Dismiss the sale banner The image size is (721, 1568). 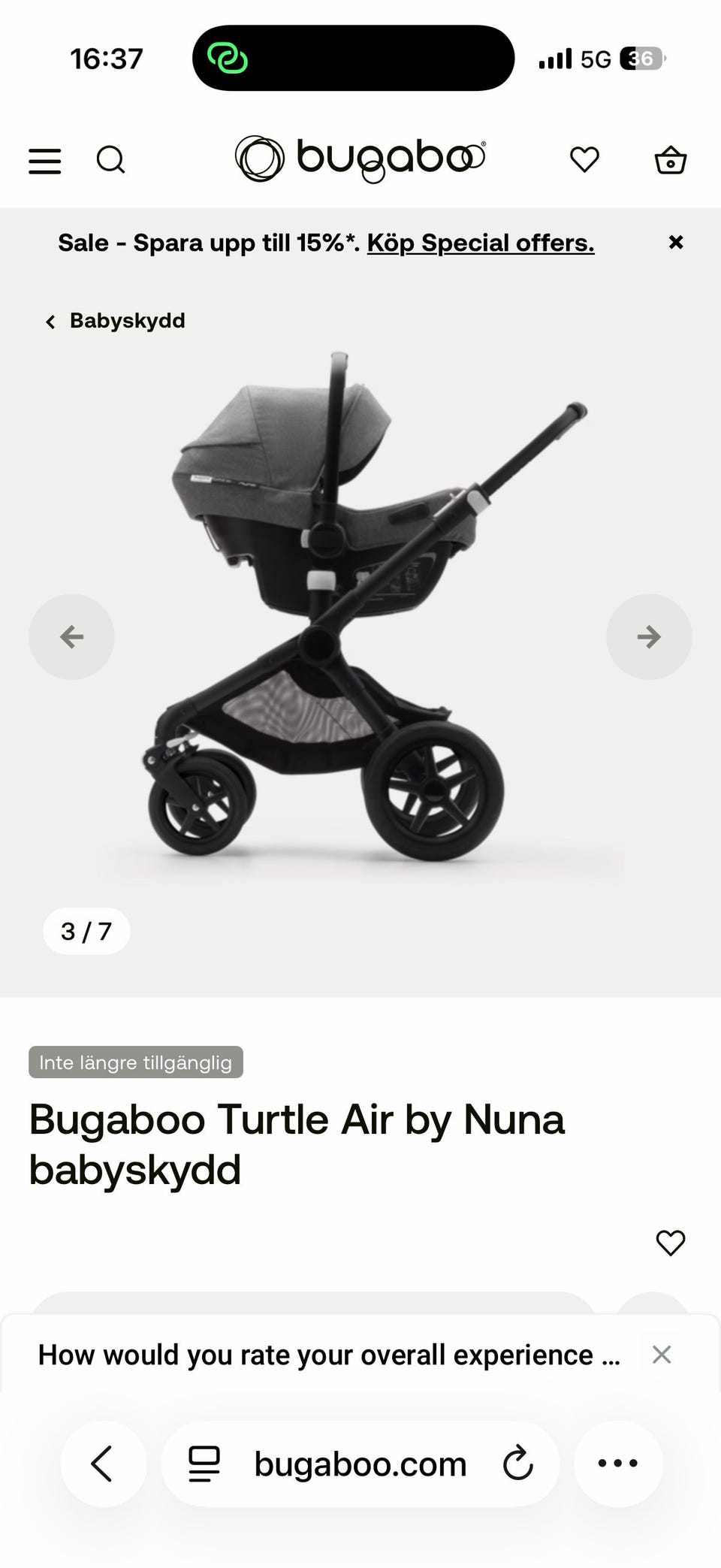(x=676, y=242)
